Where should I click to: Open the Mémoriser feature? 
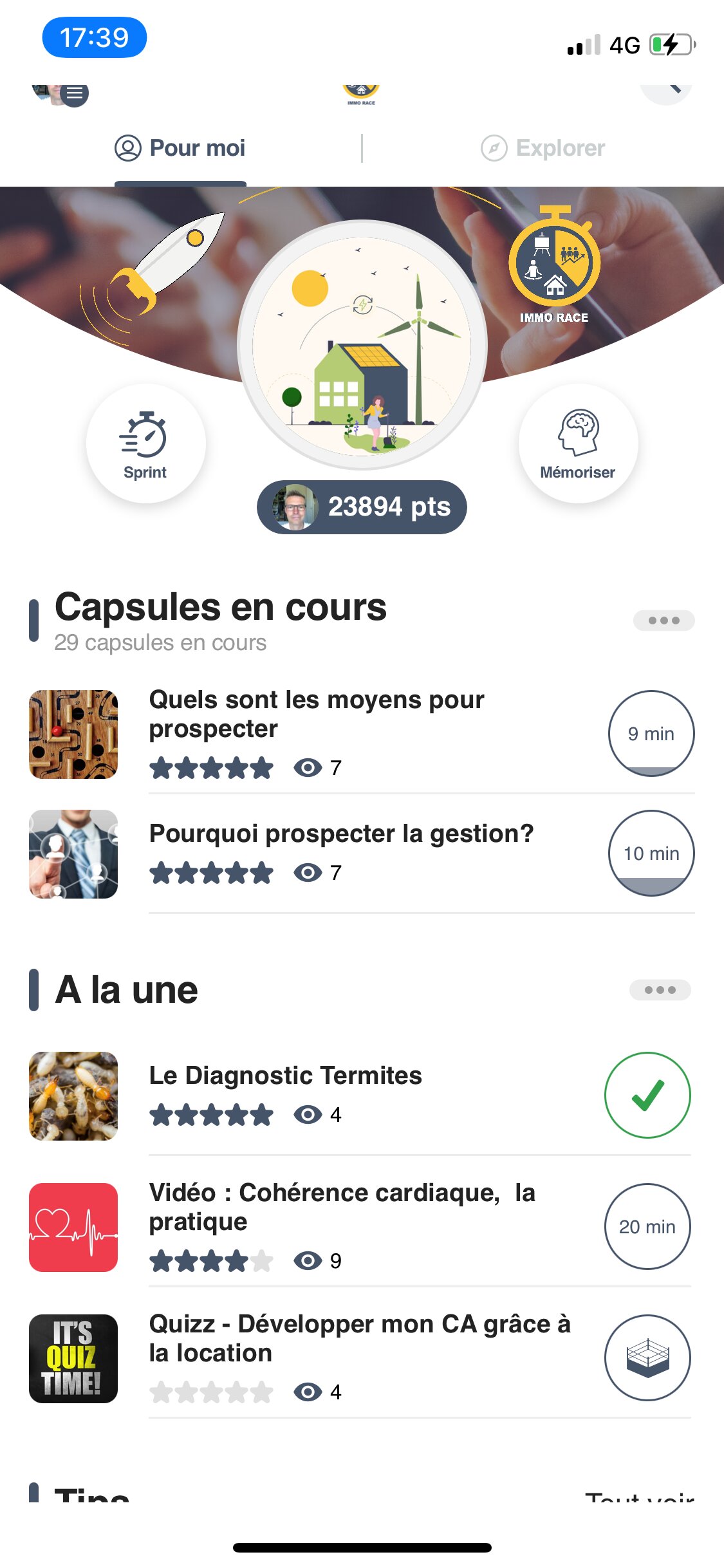tap(578, 444)
